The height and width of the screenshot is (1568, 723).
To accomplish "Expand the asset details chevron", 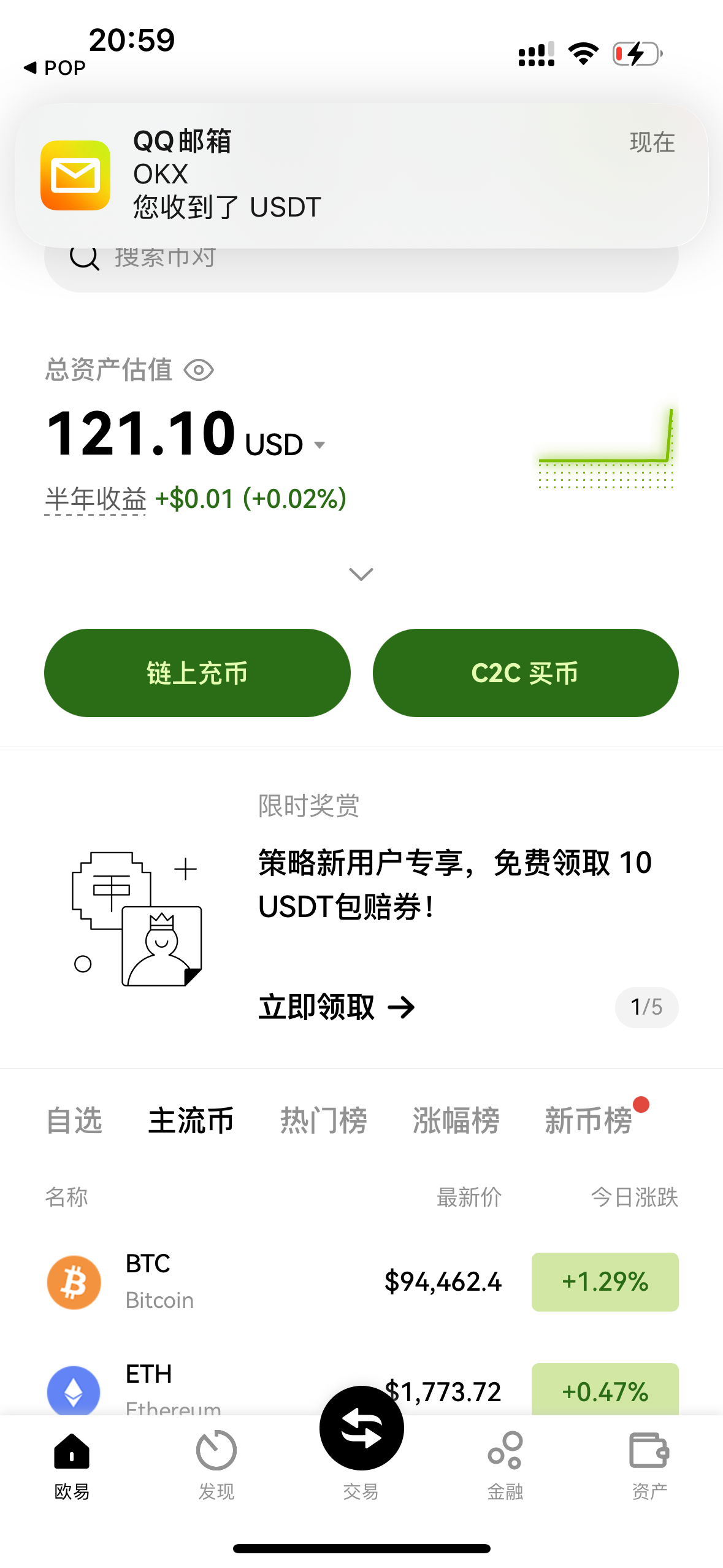I will tap(361, 574).
